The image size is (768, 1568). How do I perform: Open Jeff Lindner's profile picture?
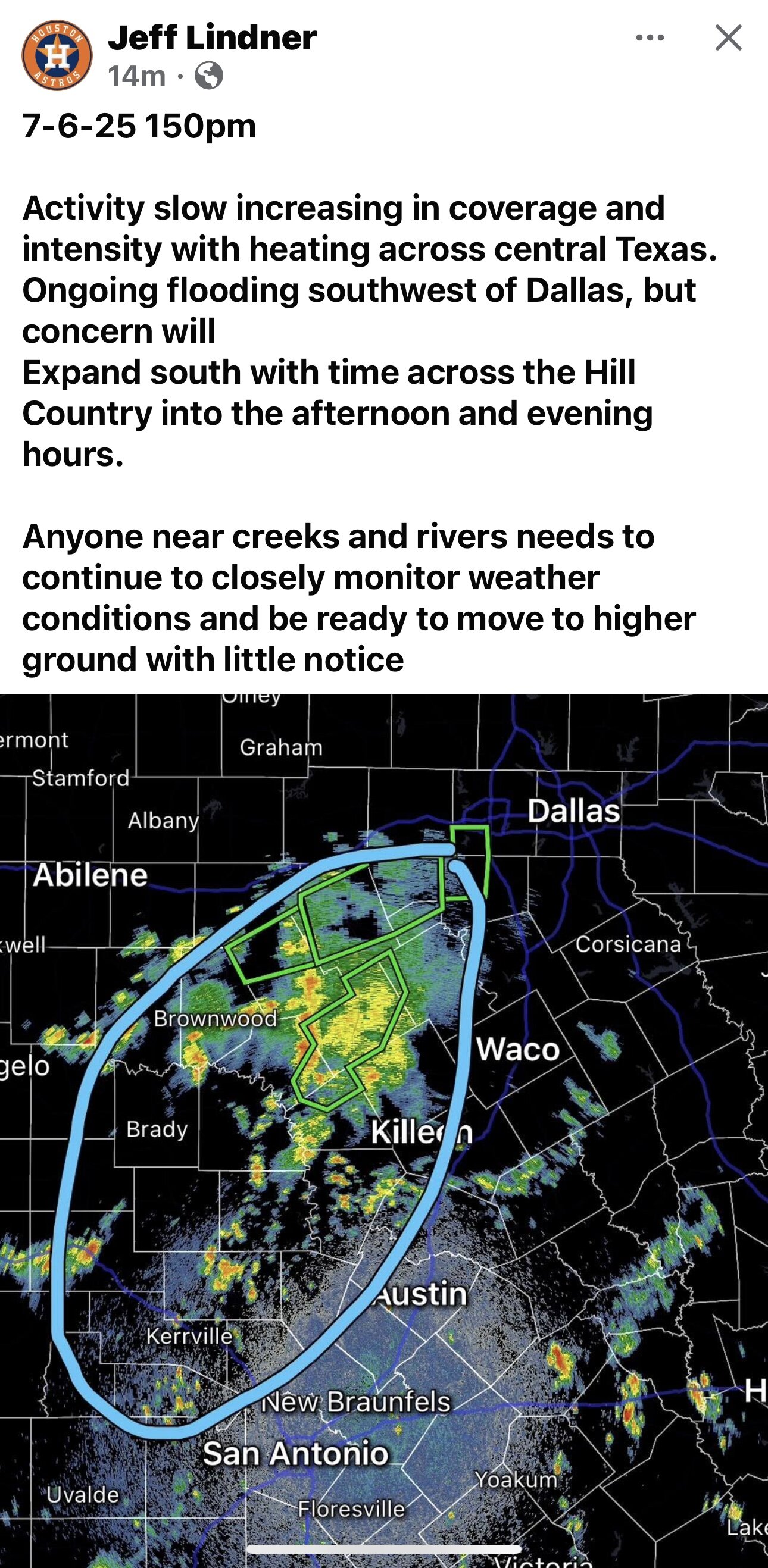[x=57, y=55]
